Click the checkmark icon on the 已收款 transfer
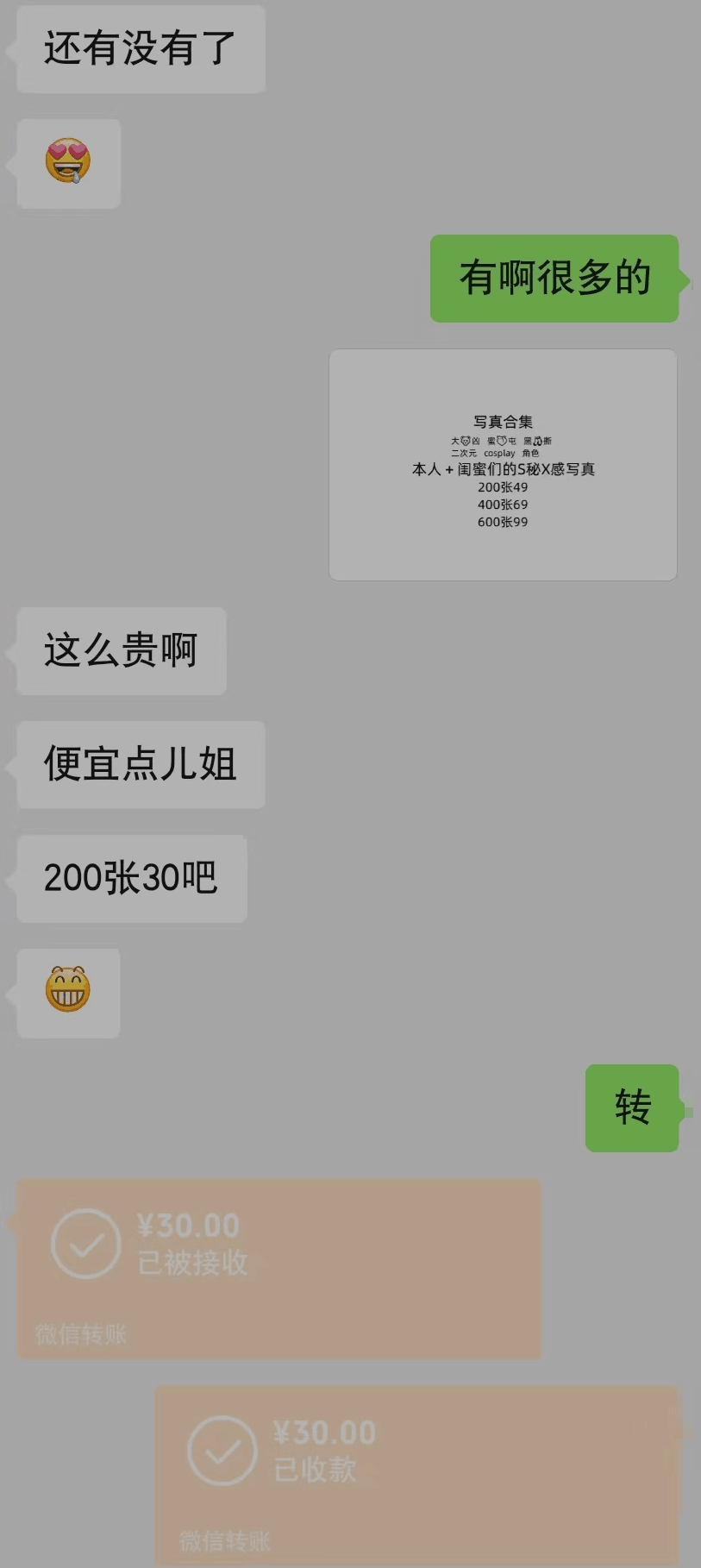Viewport: 701px width, 1568px height. tap(223, 1451)
